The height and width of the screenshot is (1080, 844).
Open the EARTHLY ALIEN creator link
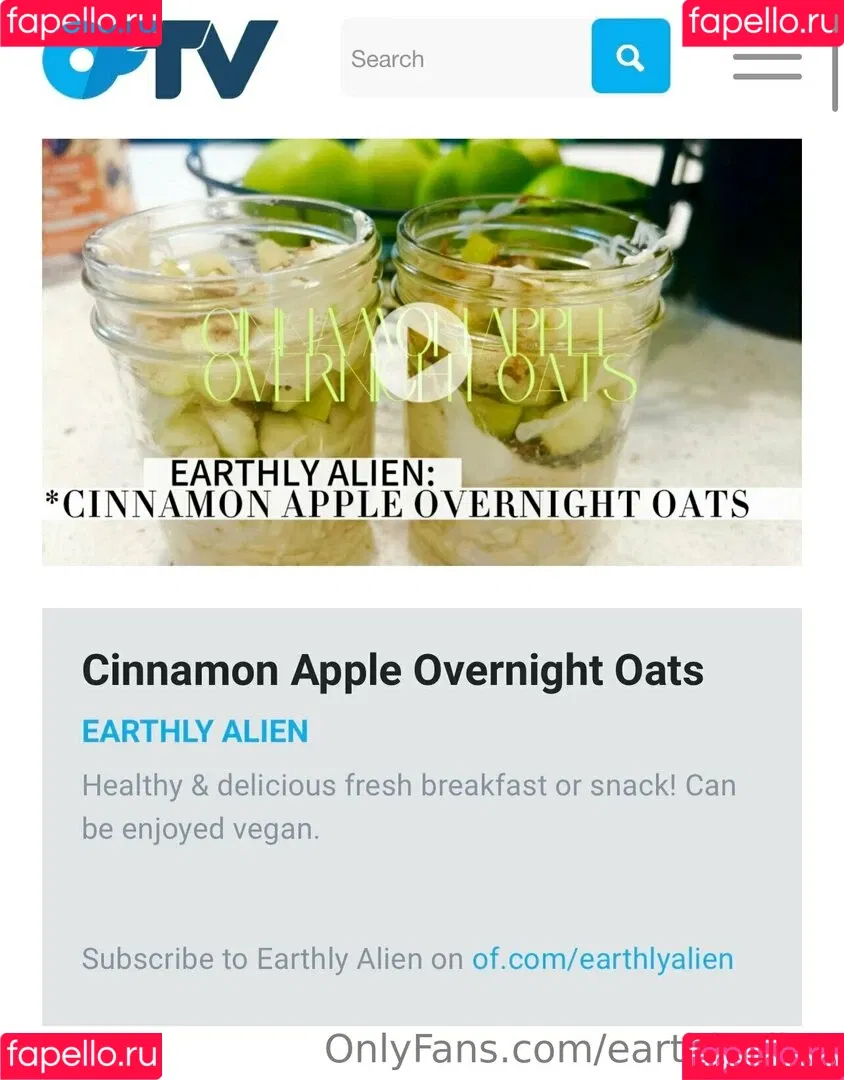click(195, 731)
